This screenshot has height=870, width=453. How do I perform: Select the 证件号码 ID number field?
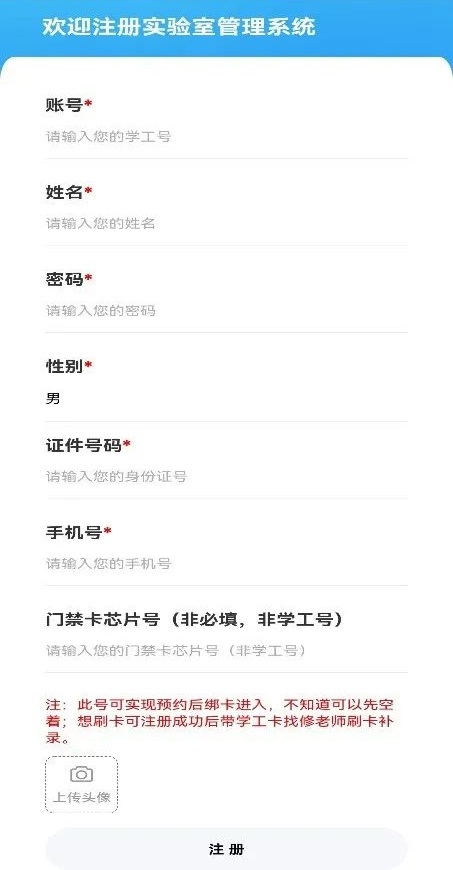(226, 477)
